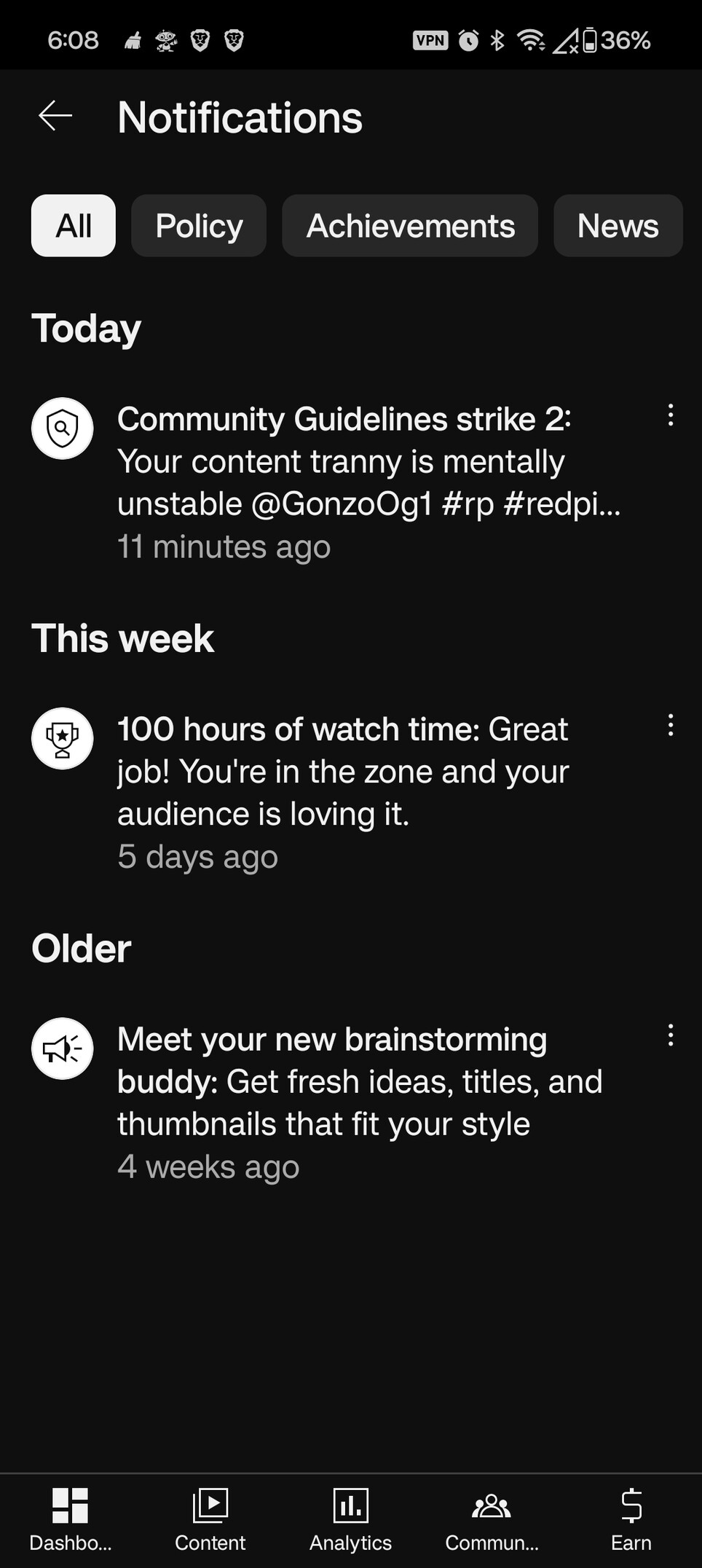This screenshot has height=1568, width=702.
Task: Go to the Content tab
Action: tap(210, 1521)
